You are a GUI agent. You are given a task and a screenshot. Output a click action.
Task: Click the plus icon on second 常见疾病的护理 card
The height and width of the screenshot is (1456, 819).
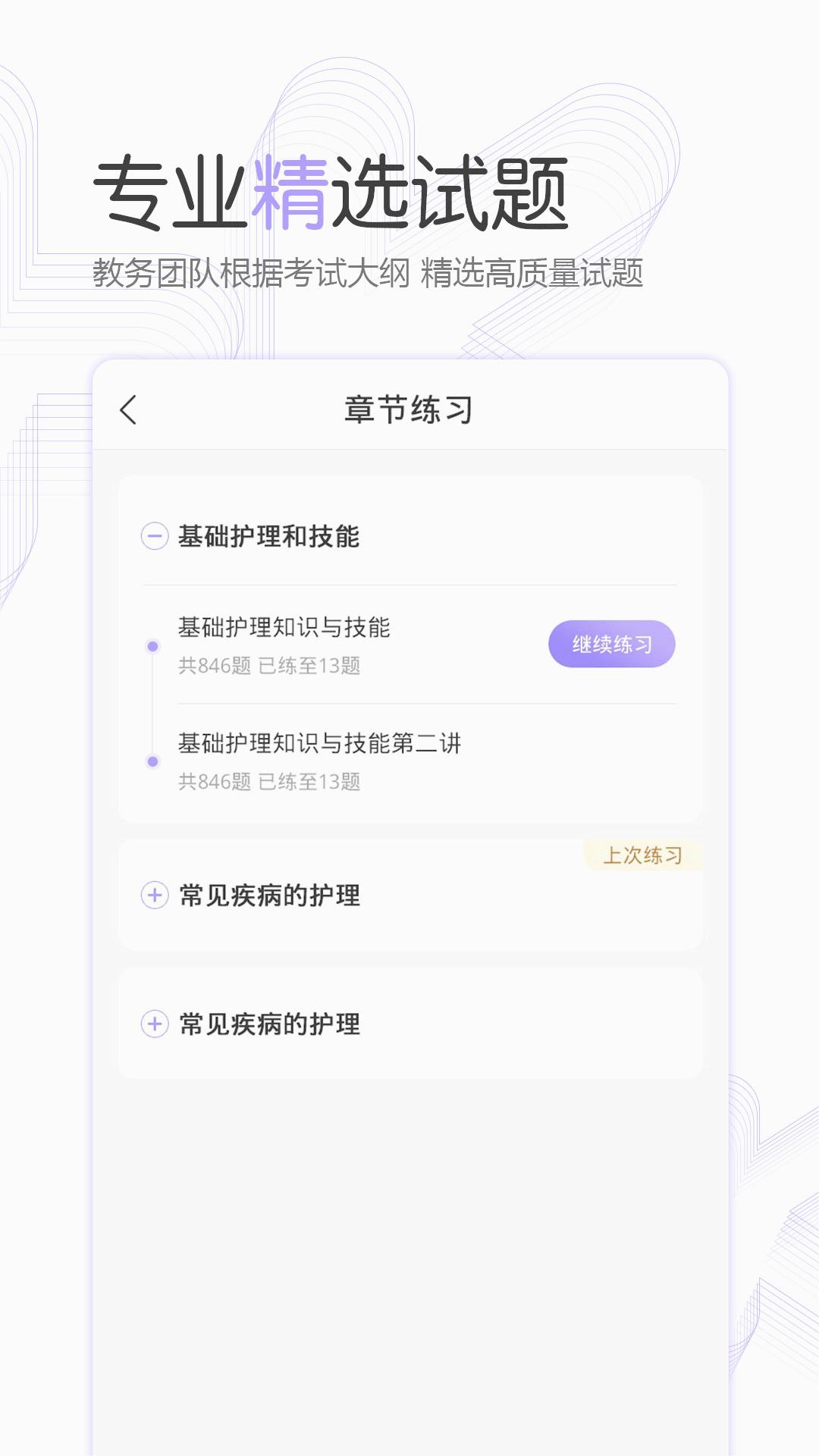(x=154, y=1023)
